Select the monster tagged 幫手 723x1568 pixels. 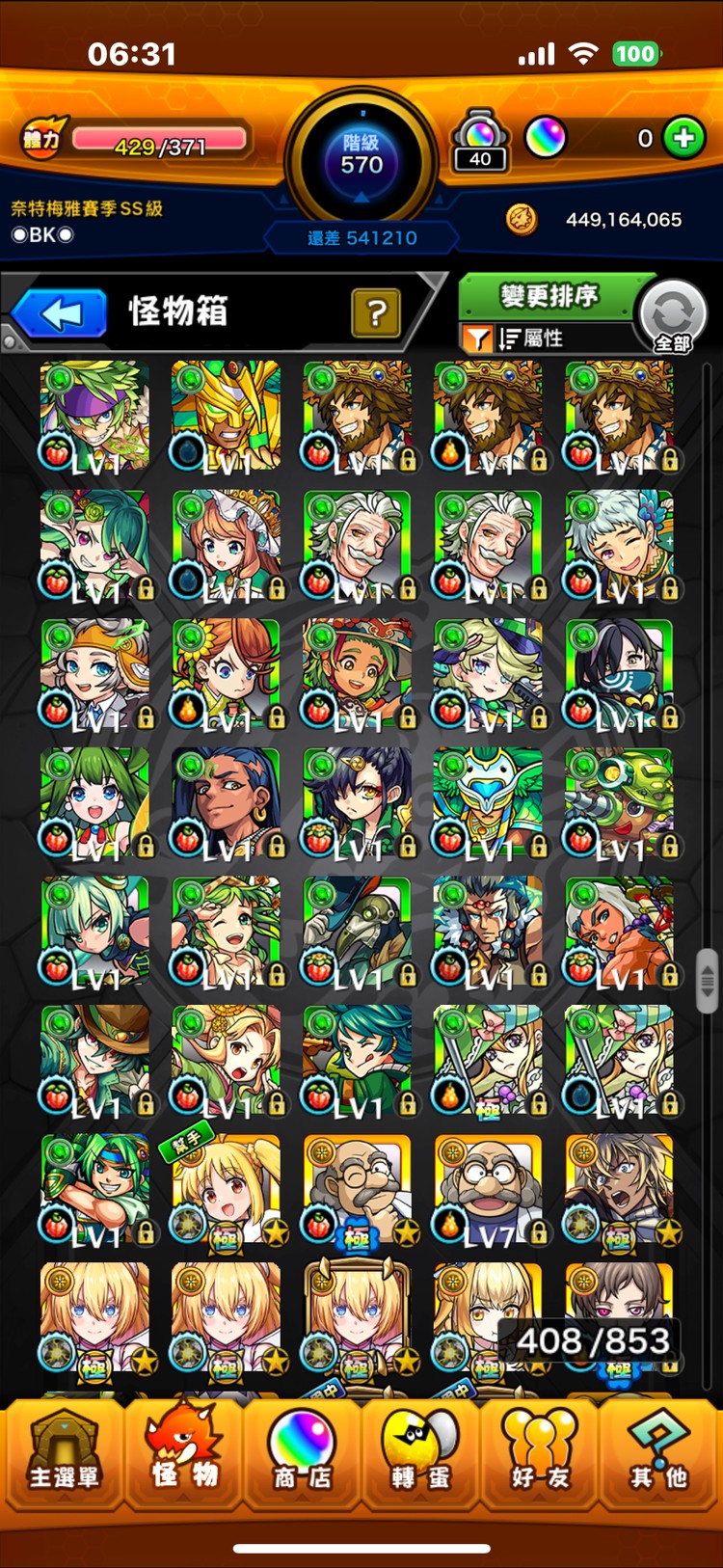point(226,1190)
